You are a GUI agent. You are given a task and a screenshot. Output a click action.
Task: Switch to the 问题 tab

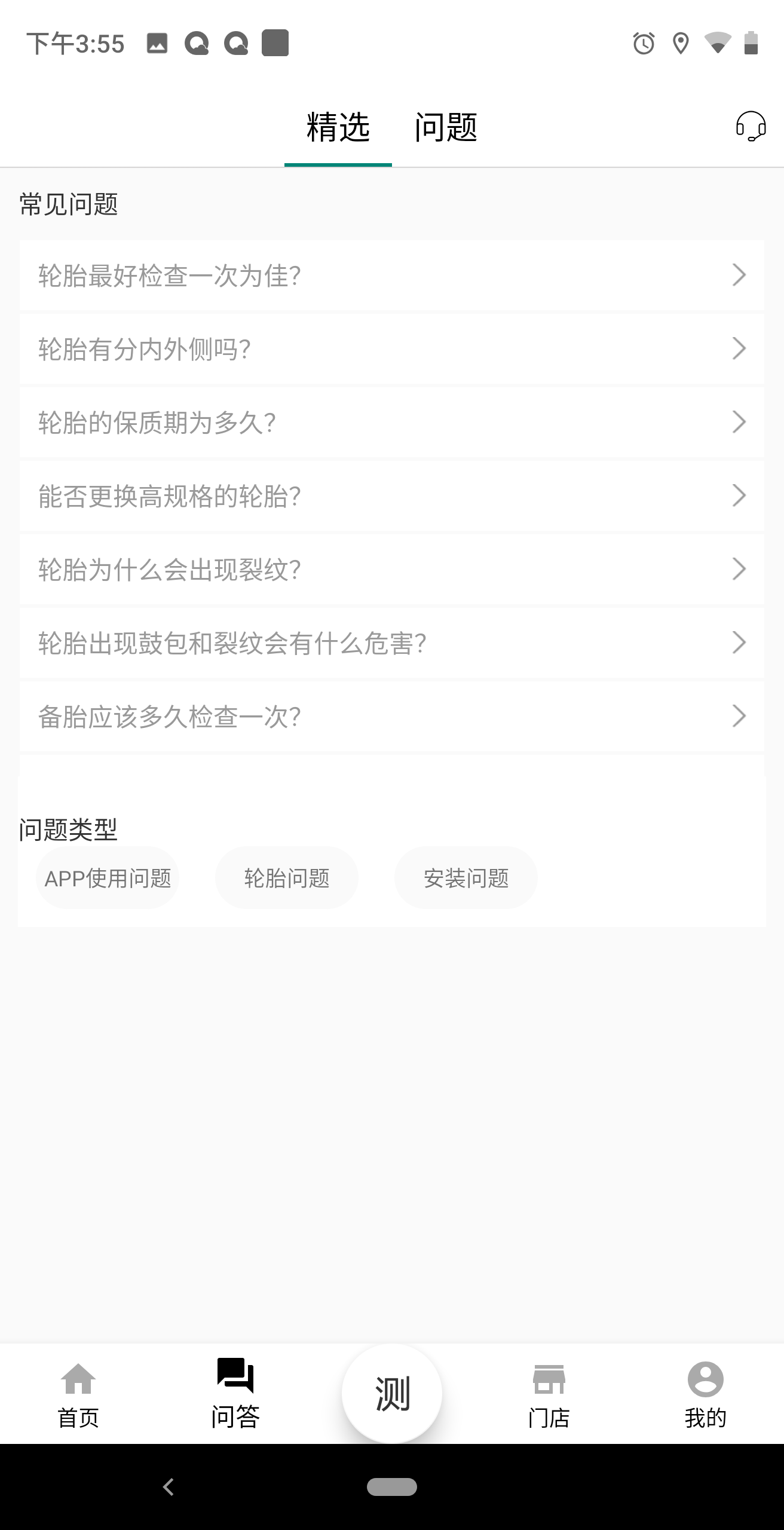click(x=446, y=126)
